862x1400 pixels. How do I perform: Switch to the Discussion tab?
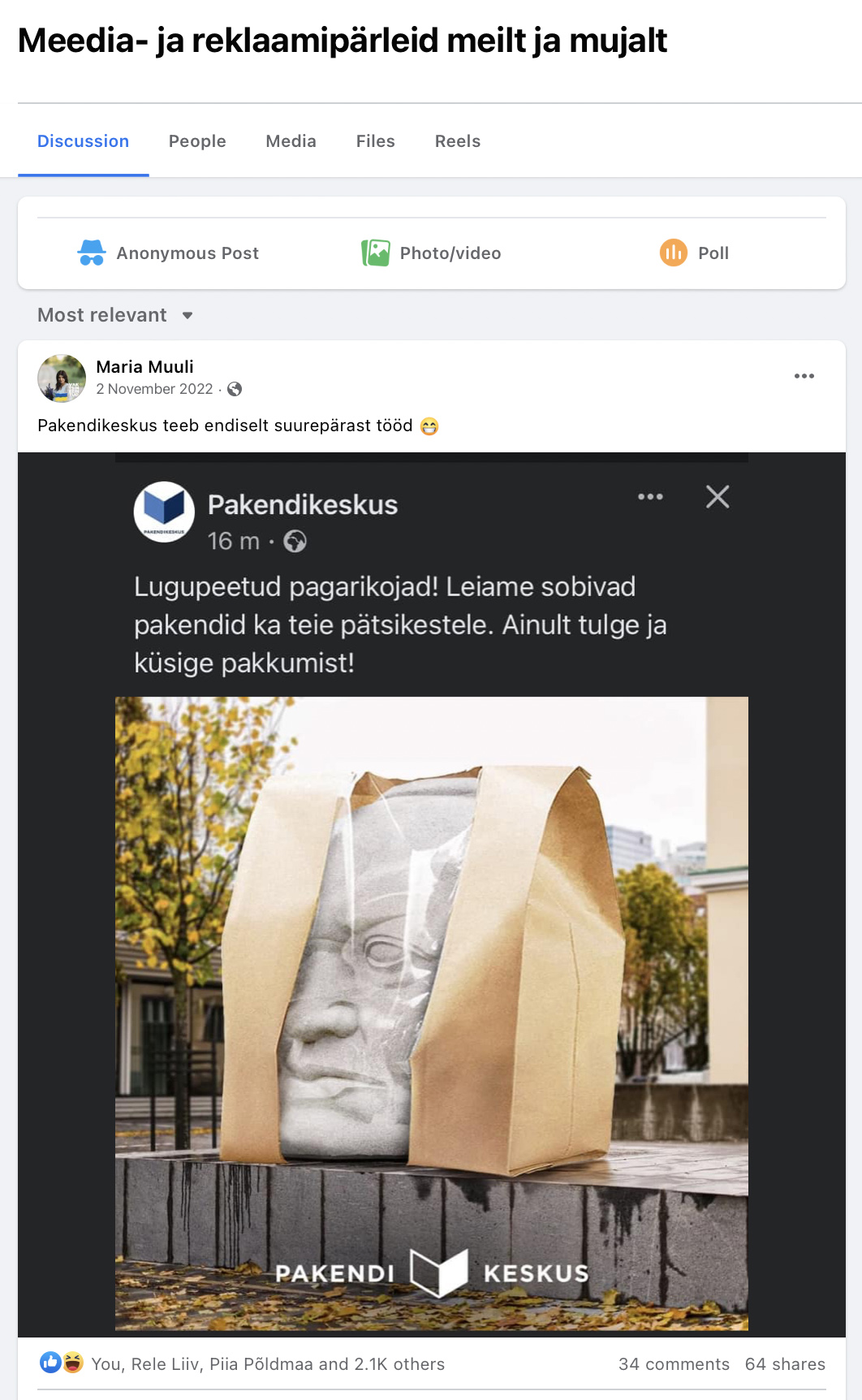[83, 141]
